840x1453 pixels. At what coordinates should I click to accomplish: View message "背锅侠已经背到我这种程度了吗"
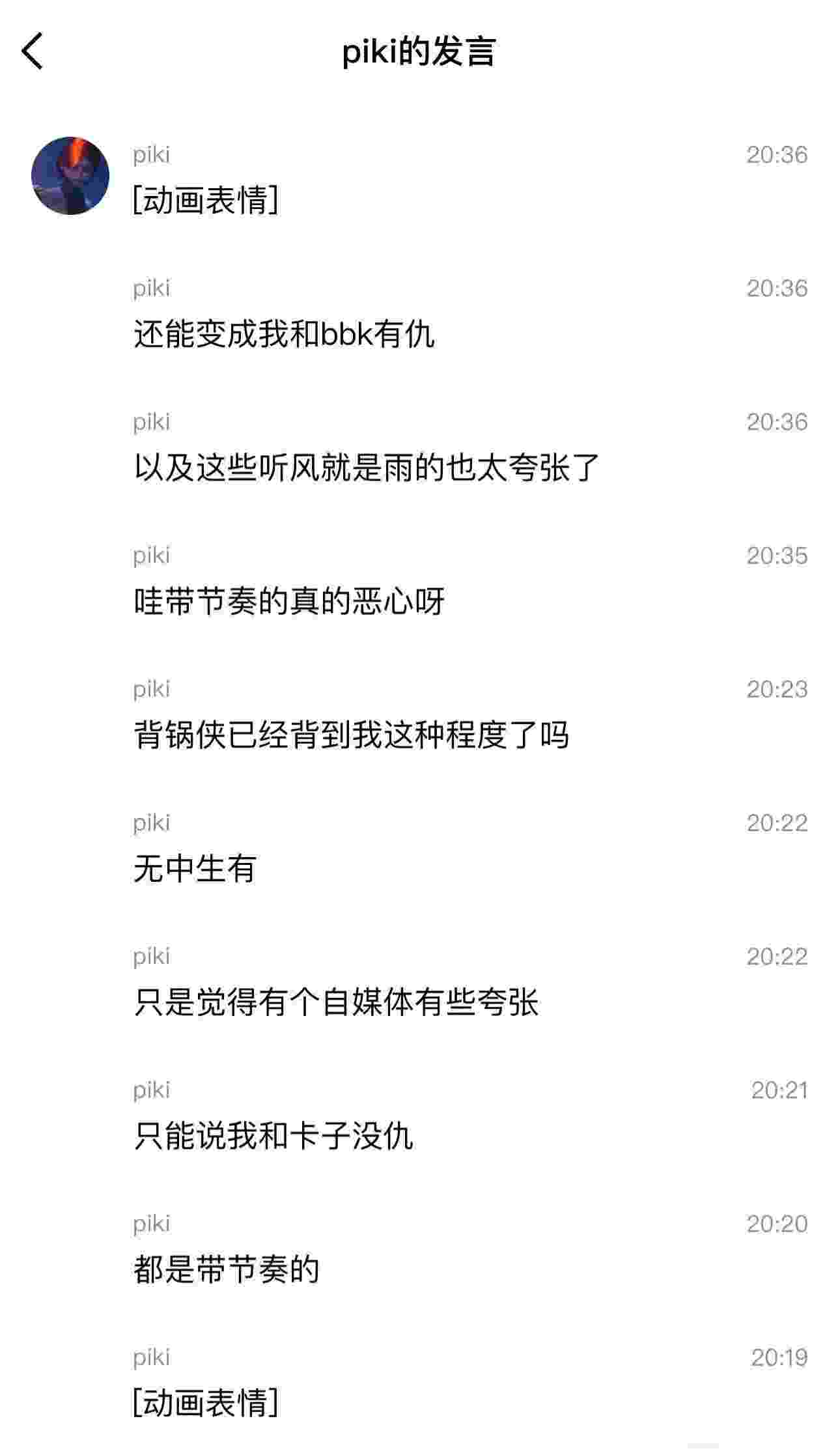coord(351,735)
